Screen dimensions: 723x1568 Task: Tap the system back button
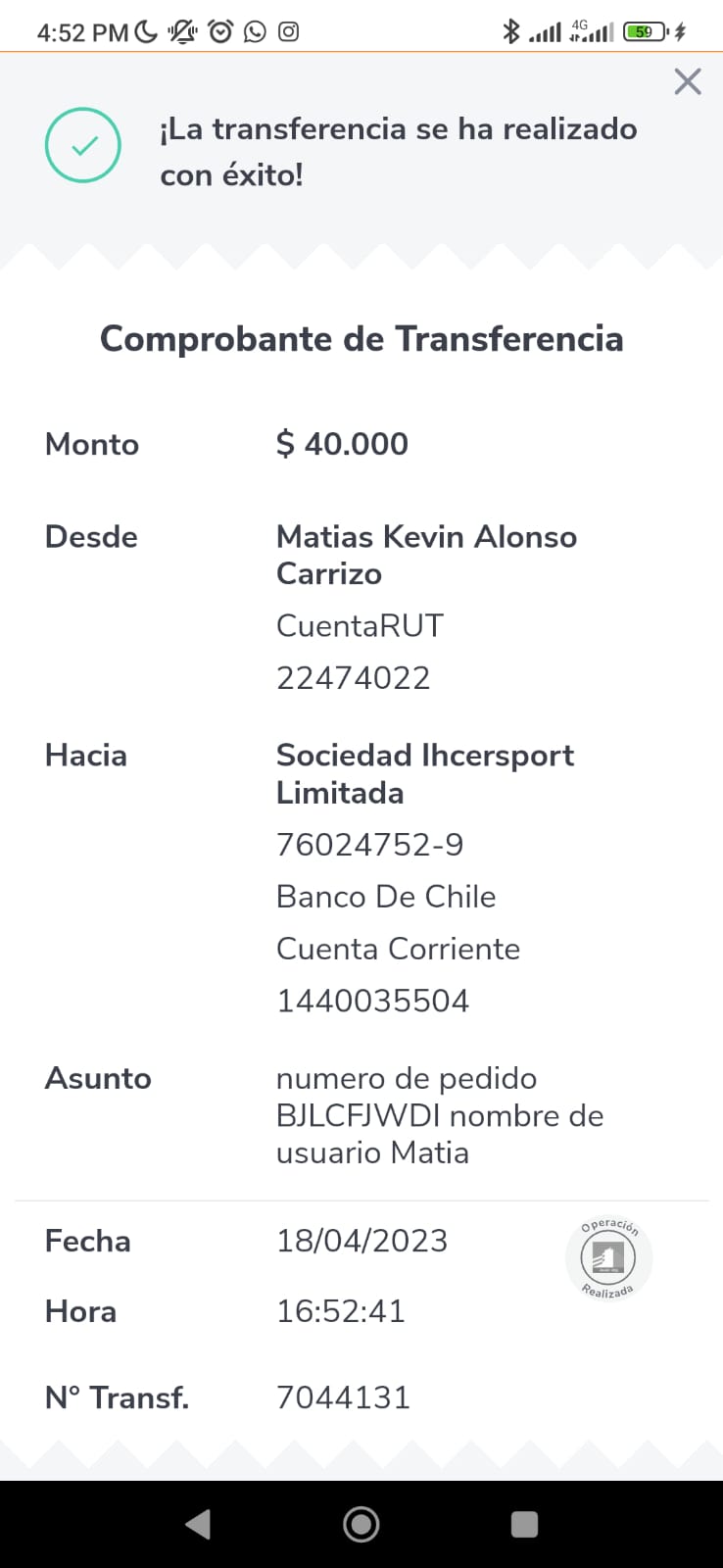pyautogui.click(x=198, y=1524)
